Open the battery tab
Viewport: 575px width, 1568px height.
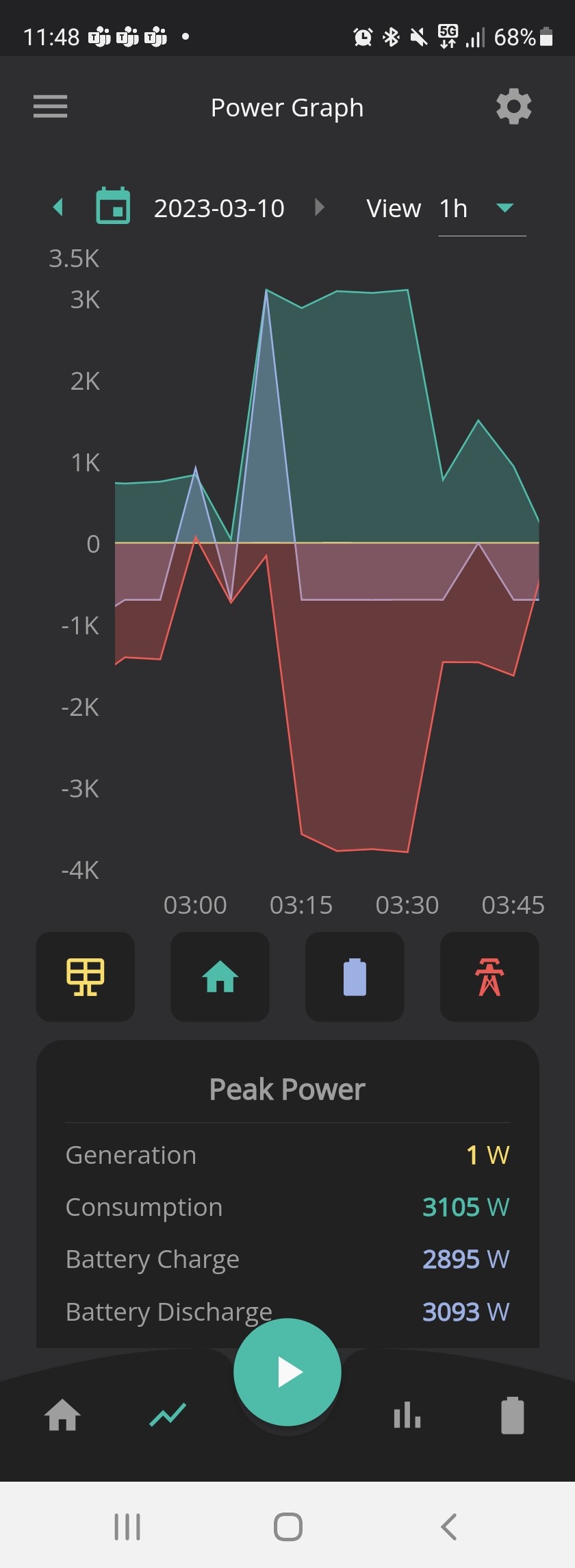click(513, 1415)
